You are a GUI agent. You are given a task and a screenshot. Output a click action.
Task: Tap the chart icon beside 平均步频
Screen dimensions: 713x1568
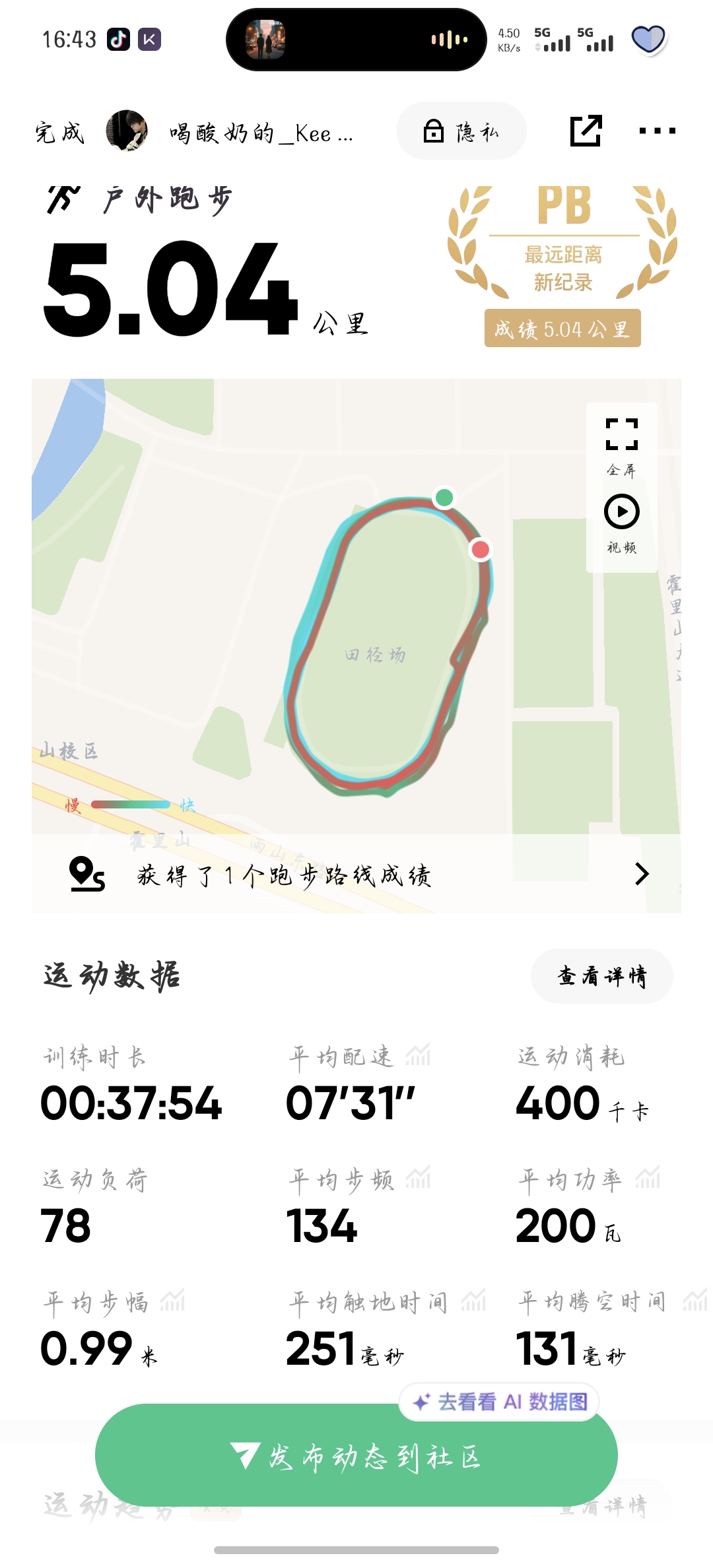point(418,1177)
